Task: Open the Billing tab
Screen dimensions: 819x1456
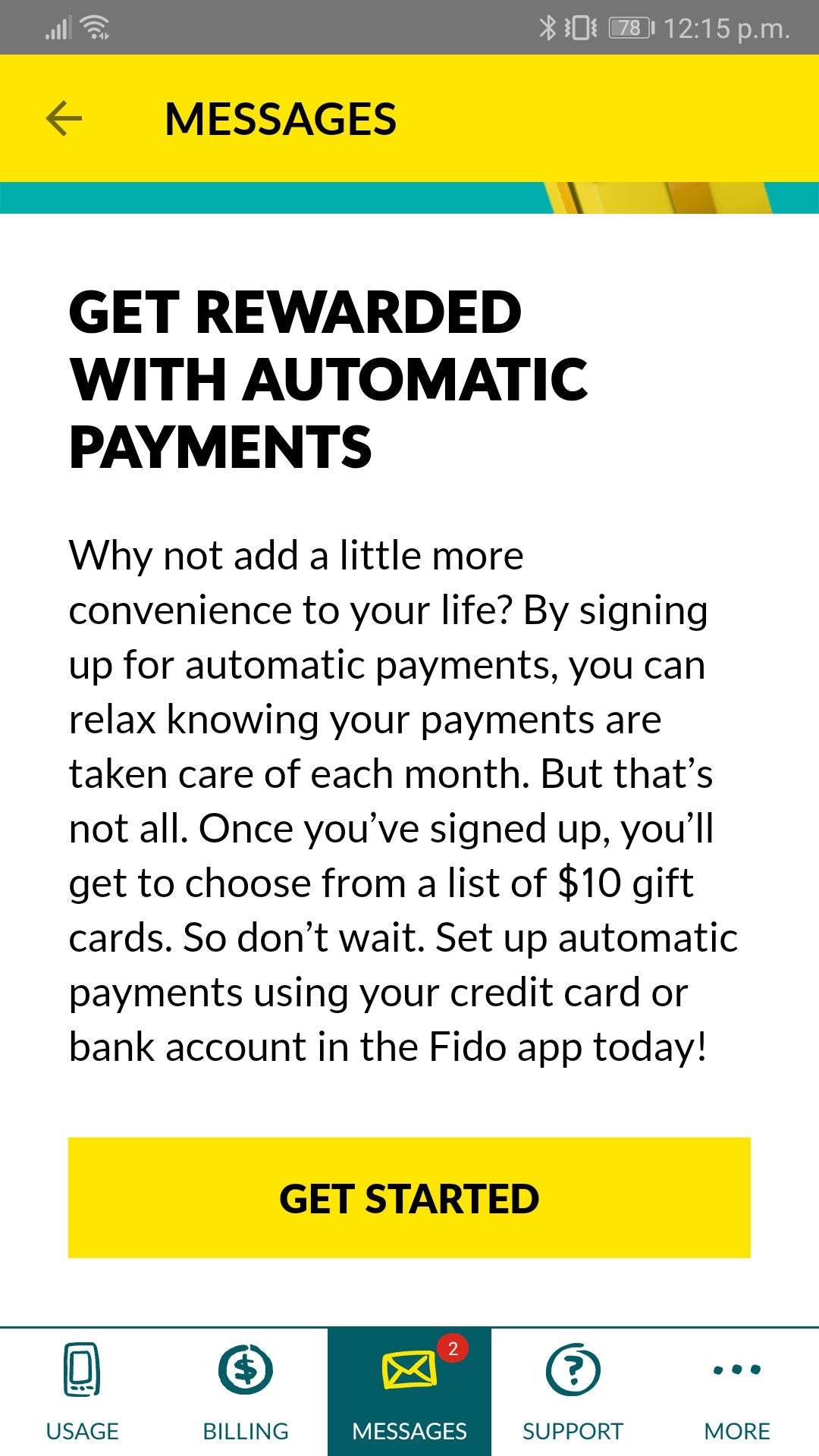Action: coord(246,1392)
